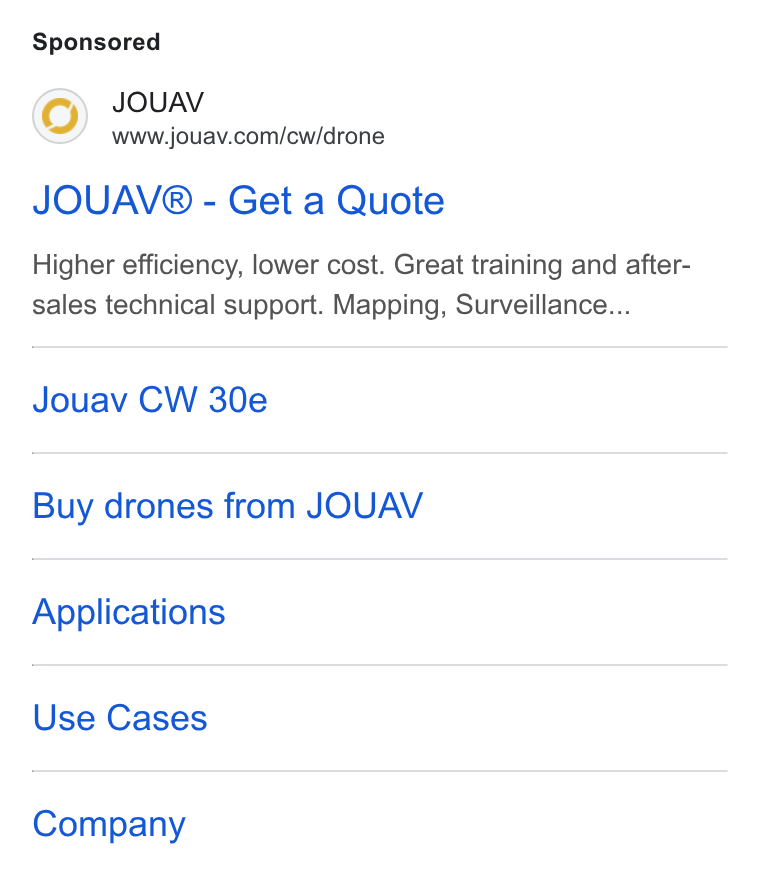This screenshot has height=876, width=760.
Task: Open the JOUAV® - Get a Quote headline
Action: coord(238,201)
